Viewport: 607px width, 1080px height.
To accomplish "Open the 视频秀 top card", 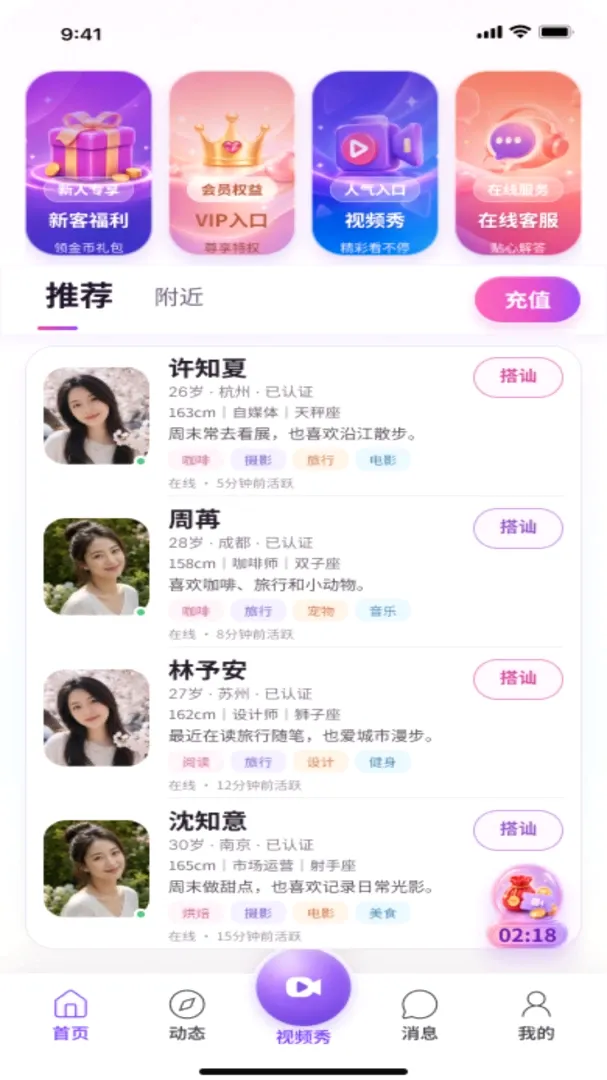I will click(375, 163).
